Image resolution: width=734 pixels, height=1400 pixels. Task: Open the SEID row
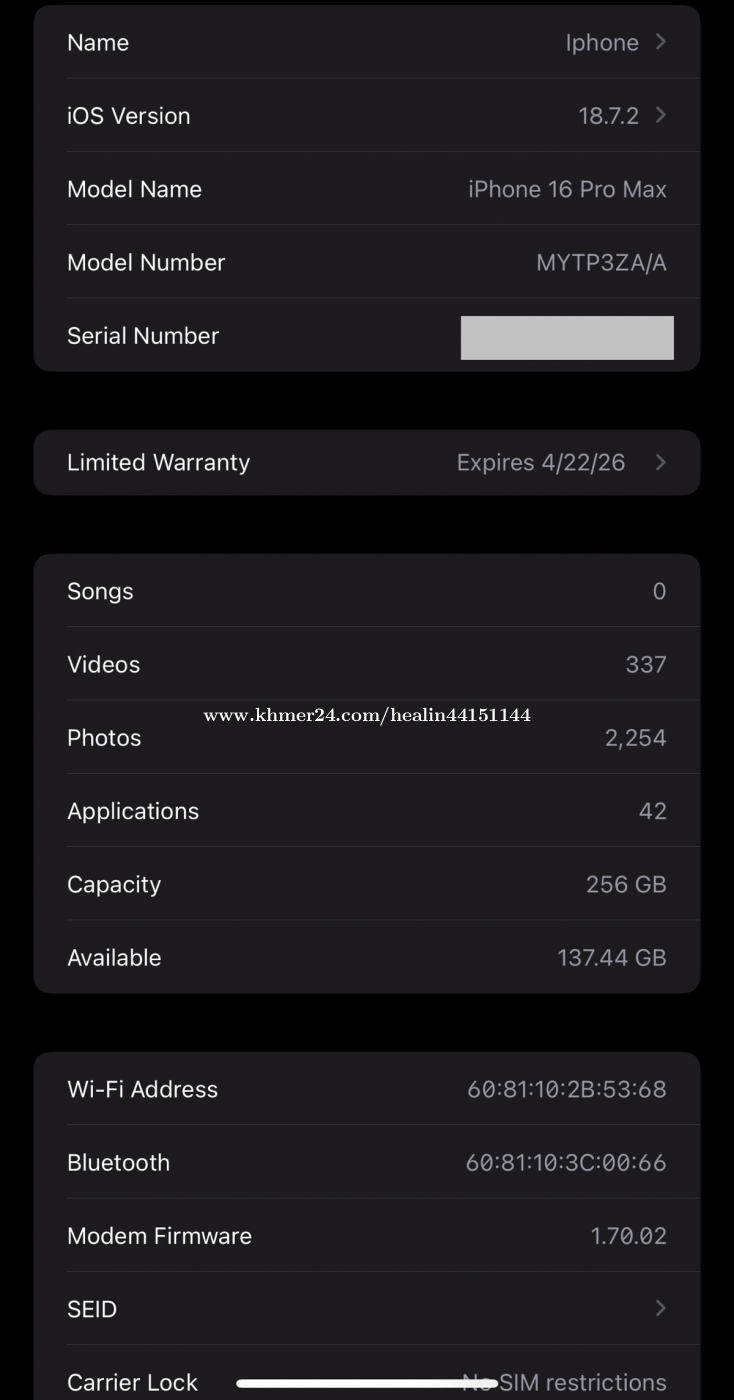(x=366, y=1309)
